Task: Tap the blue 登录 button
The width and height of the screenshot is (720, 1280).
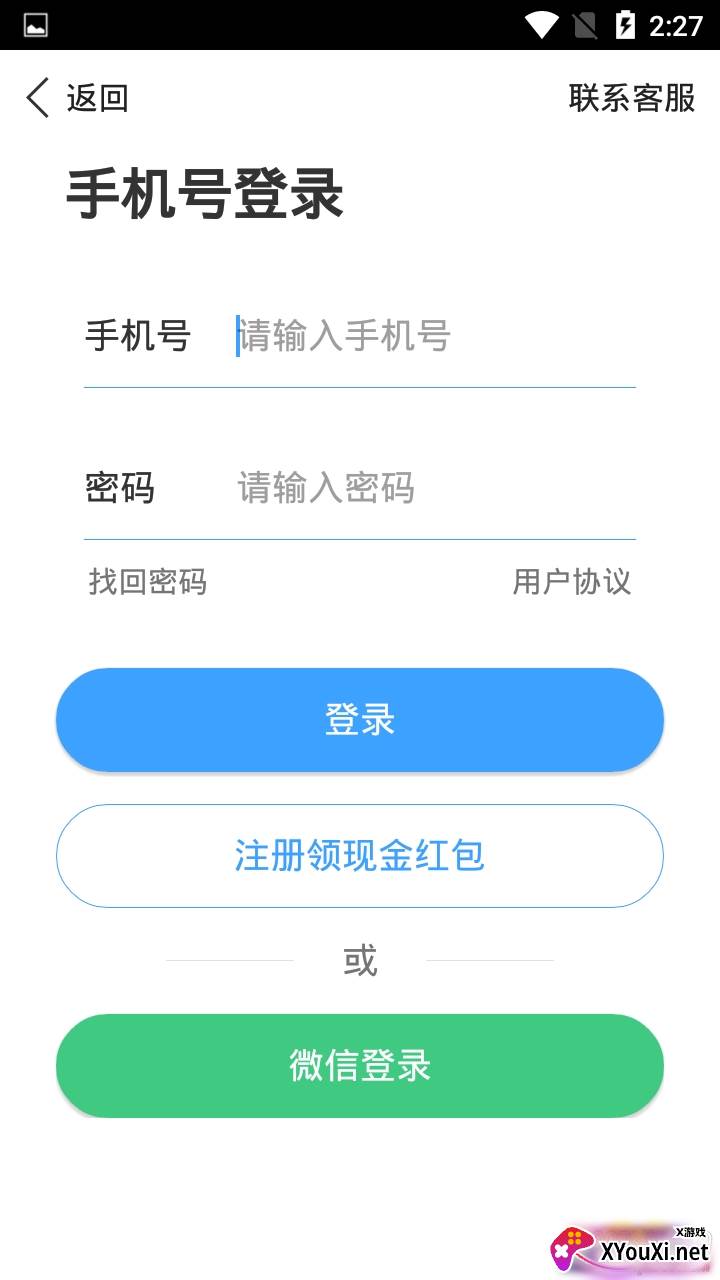Action: coord(360,720)
